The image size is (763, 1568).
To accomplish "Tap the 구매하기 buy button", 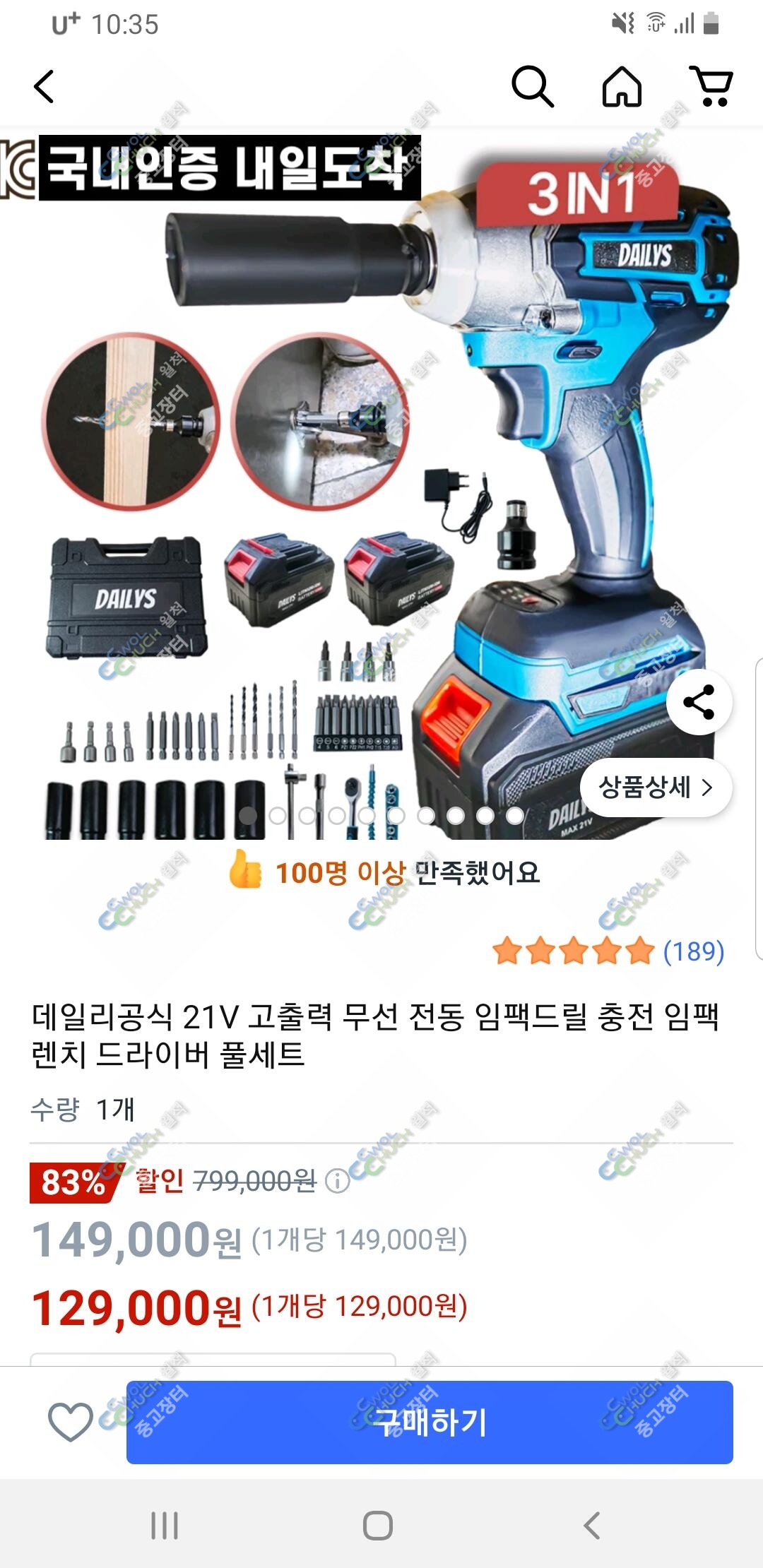I will tap(430, 1422).
